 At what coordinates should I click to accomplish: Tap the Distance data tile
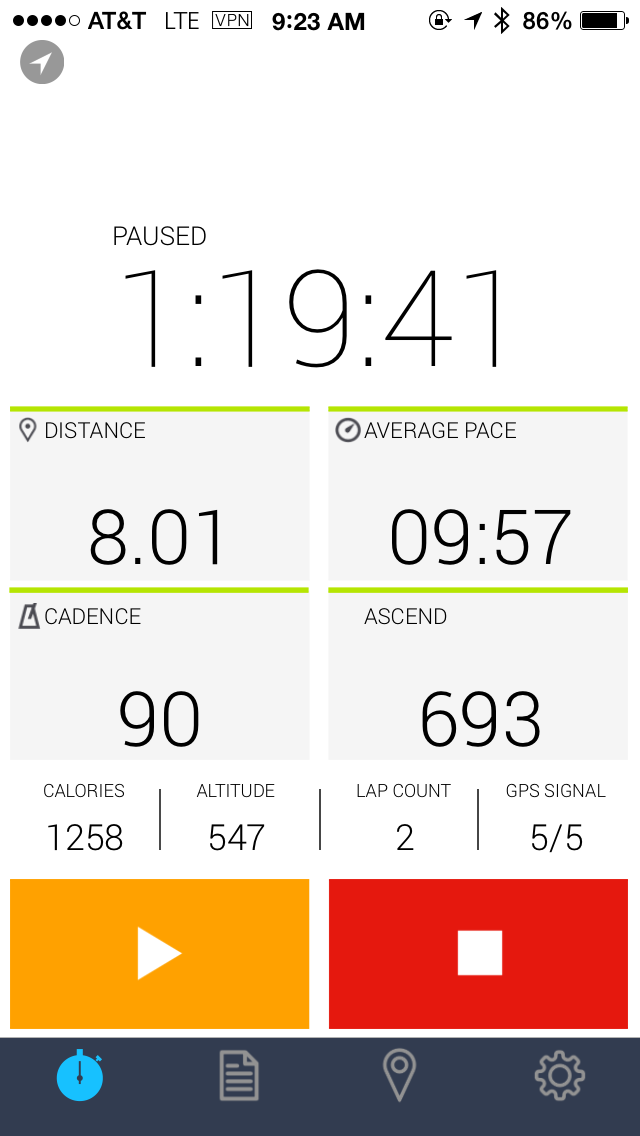click(160, 495)
